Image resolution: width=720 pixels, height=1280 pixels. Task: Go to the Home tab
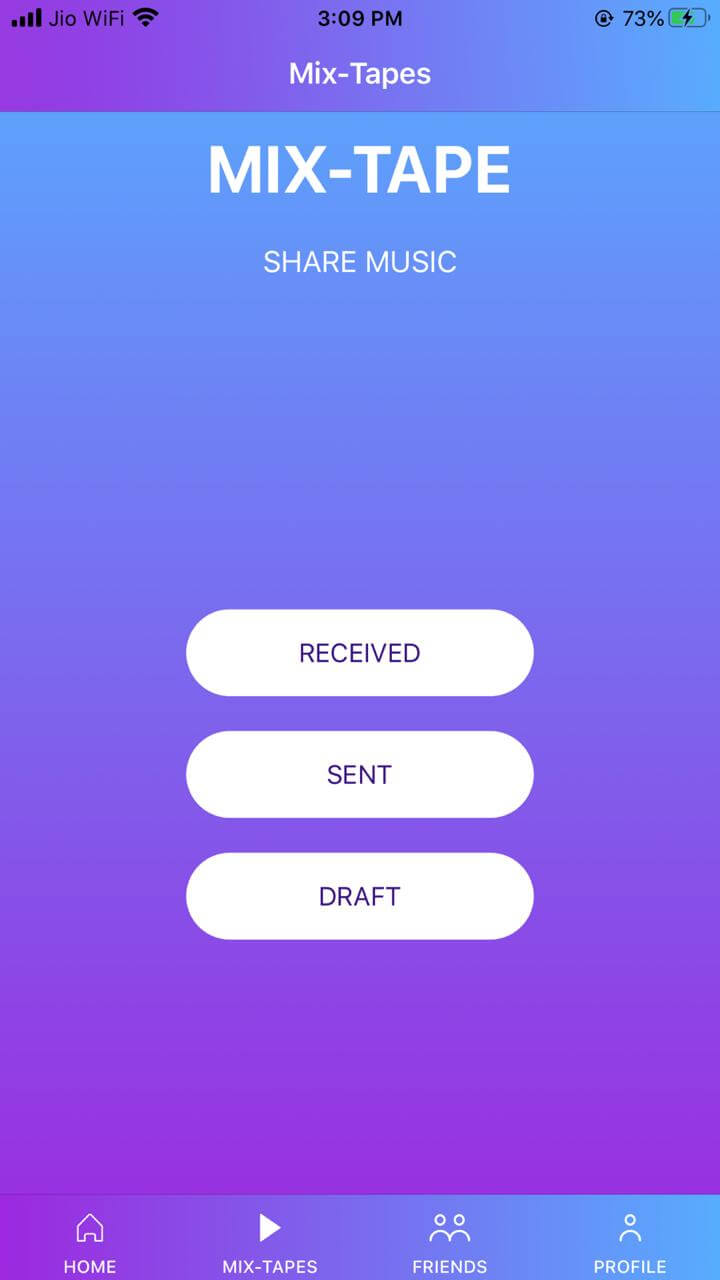(90, 1242)
